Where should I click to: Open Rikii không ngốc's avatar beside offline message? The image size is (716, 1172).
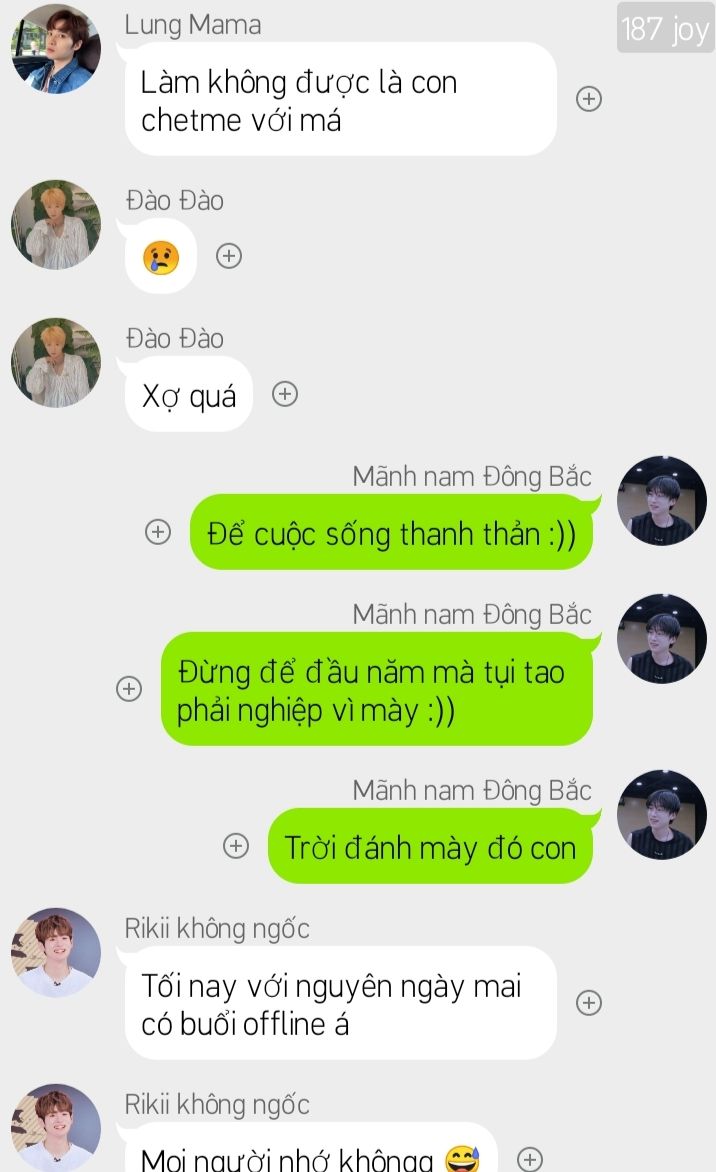click(55, 952)
